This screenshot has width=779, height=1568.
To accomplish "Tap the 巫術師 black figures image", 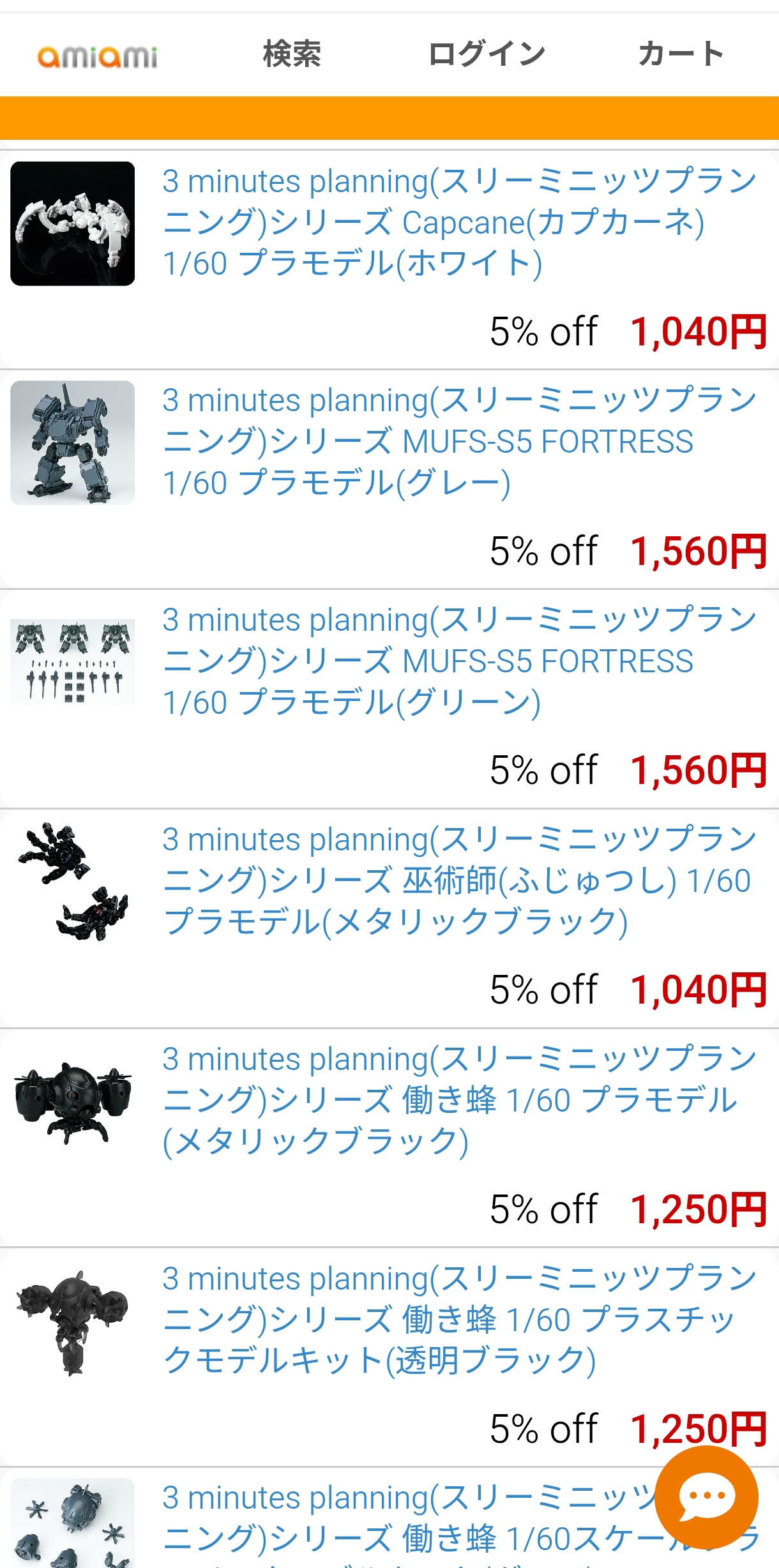I will point(73,882).
